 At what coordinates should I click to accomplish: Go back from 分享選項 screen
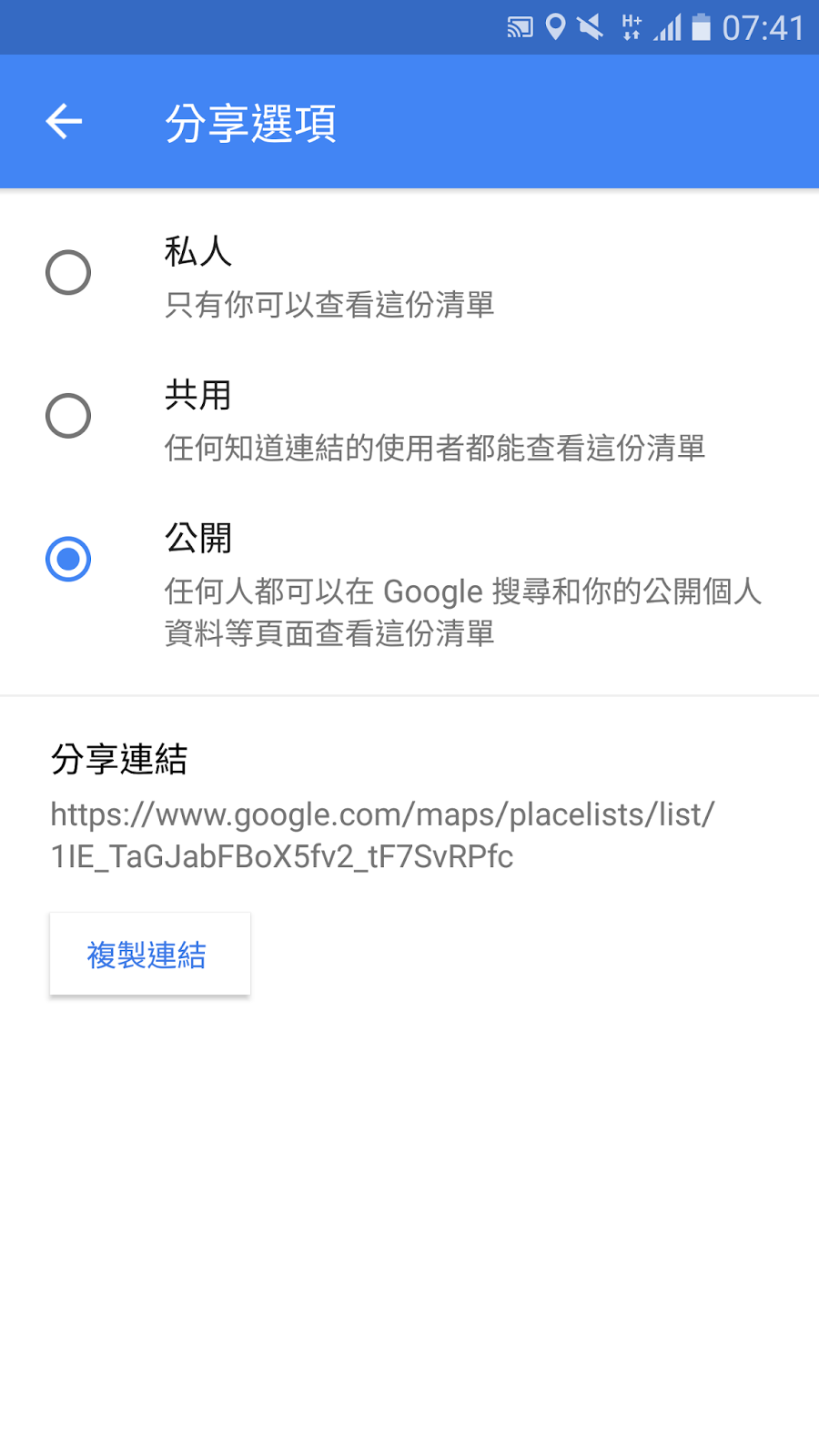[x=64, y=122]
